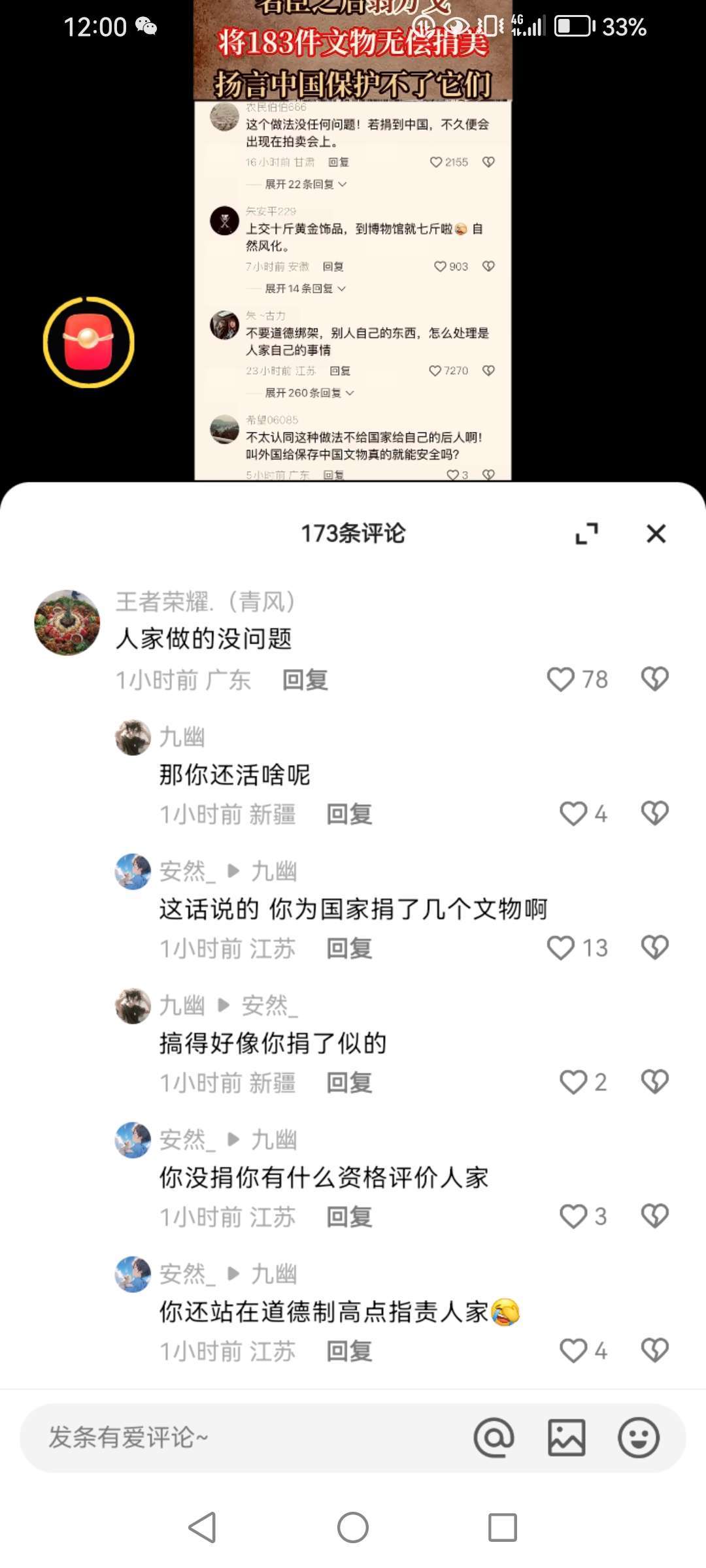706x1568 pixels.
Task: Like the comment "人家做的没问题"
Action: coord(561,679)
